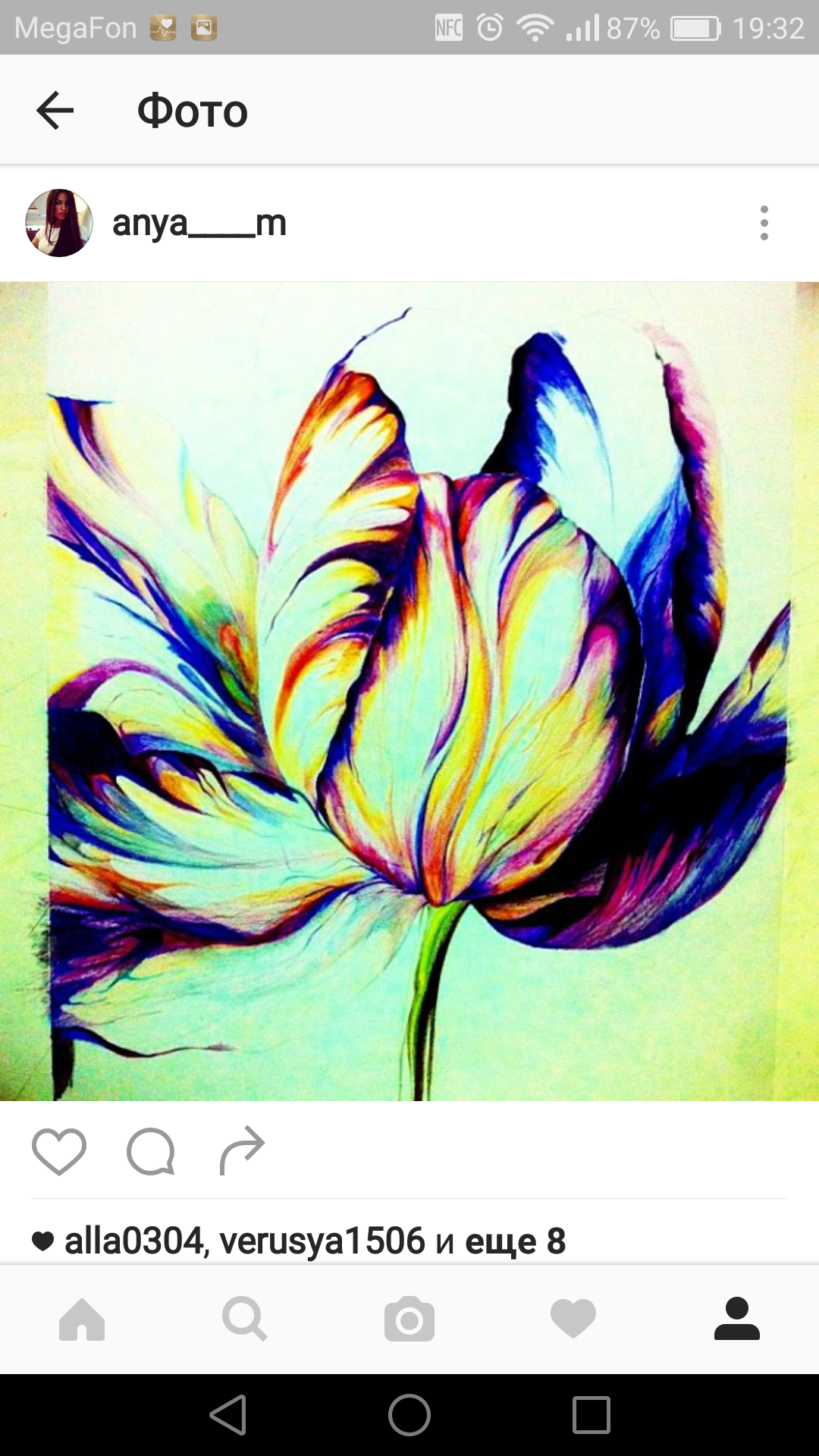Go back from the Фото screen
Image resolution: width=819 pixels, height=1456 pixels.
55,111
